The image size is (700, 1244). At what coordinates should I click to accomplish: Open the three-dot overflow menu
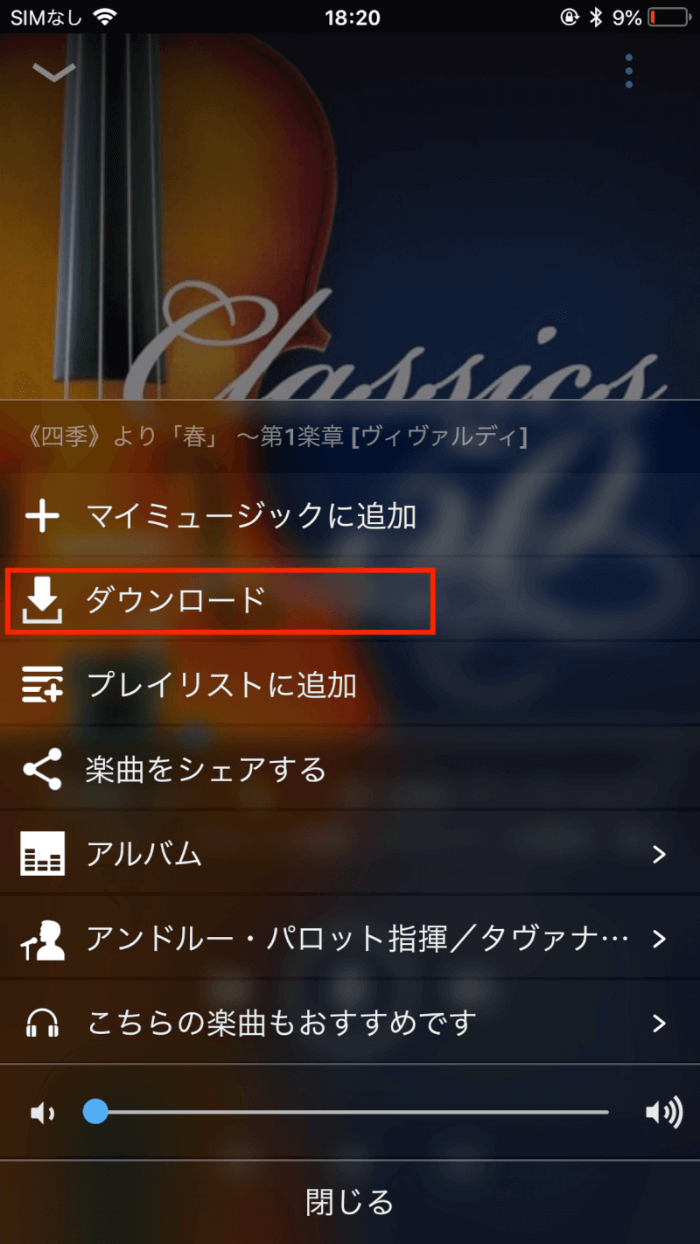pyautogui.click(x=629, y=72)
